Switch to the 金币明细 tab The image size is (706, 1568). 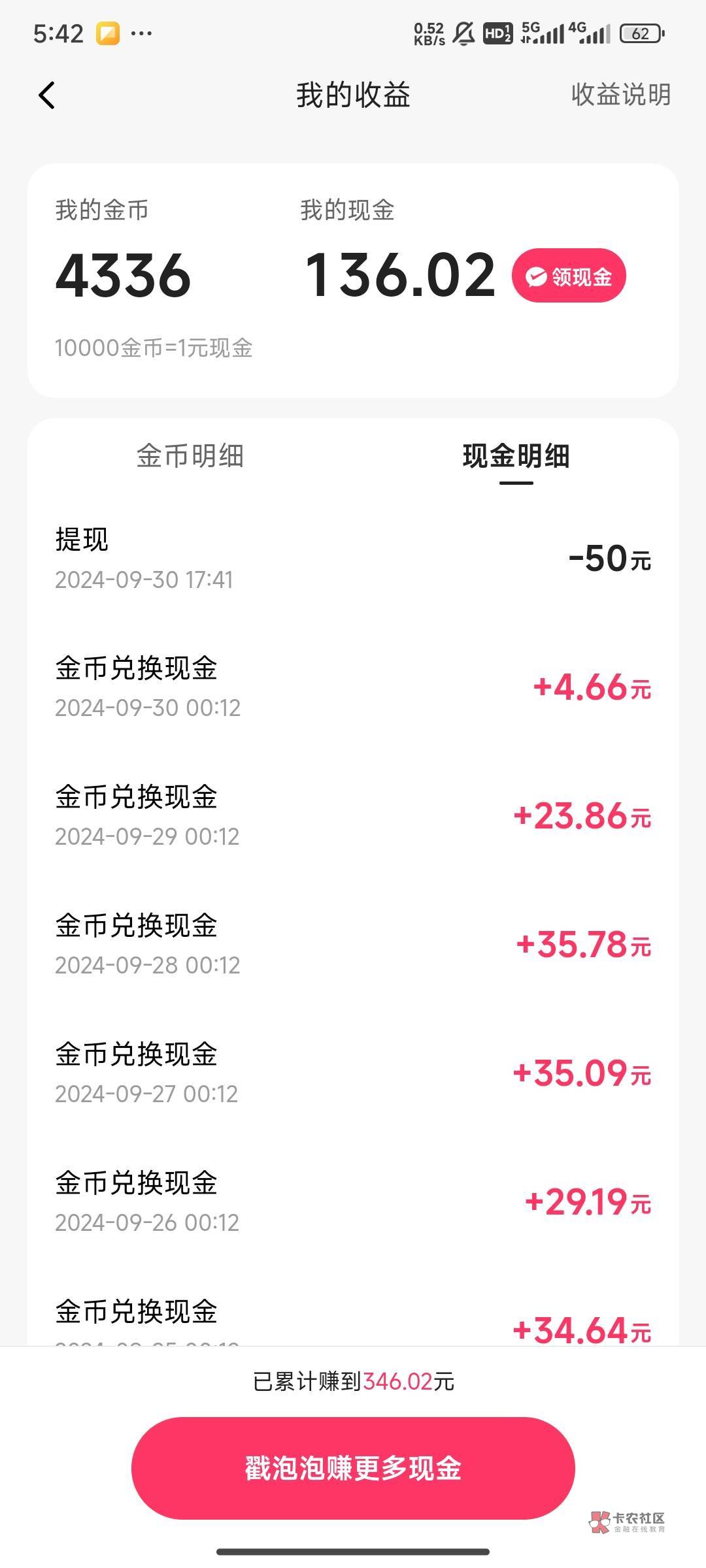190,456
